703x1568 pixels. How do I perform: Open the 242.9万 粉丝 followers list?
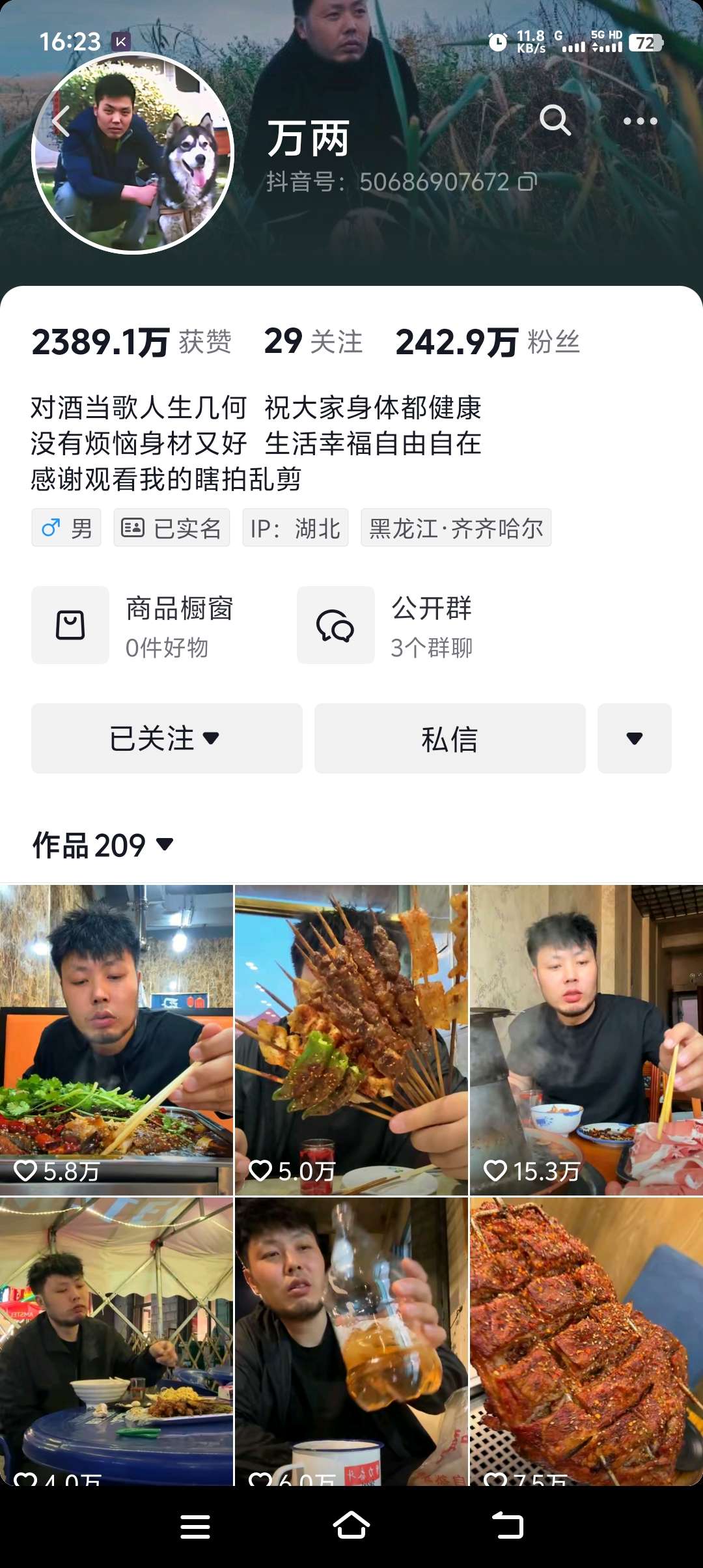[488, 342]
